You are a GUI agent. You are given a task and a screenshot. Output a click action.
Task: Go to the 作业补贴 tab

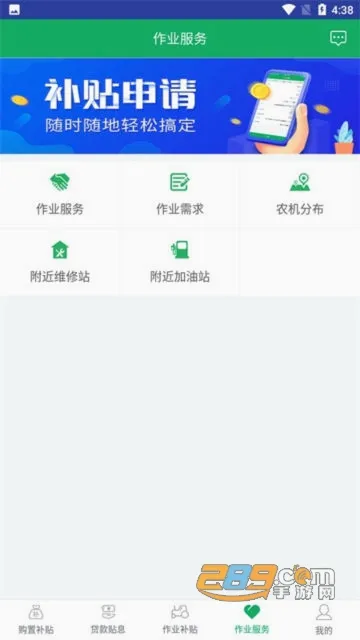[180, 620]
